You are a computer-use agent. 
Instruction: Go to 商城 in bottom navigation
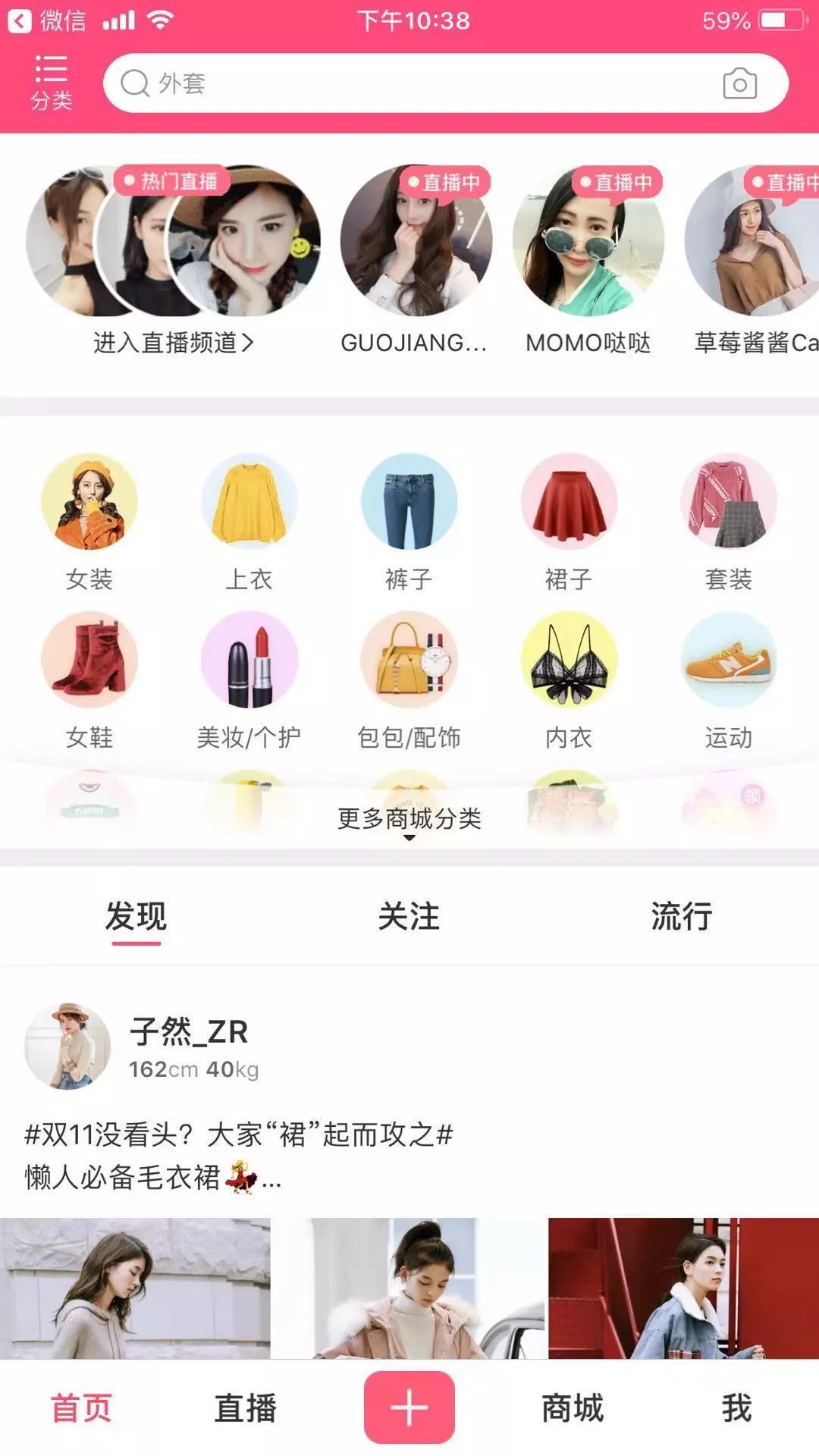click(x=573, y=1407)
